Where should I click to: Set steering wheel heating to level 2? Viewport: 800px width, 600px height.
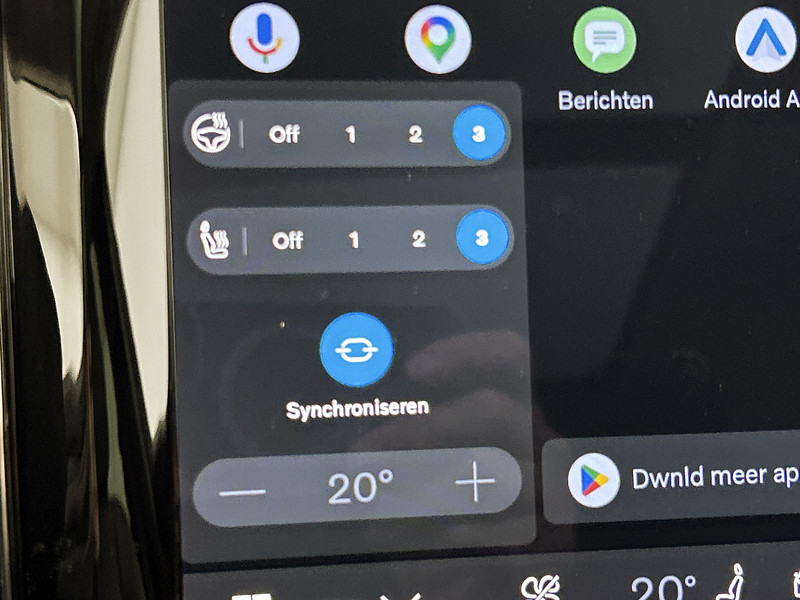[x=415, y=135]
